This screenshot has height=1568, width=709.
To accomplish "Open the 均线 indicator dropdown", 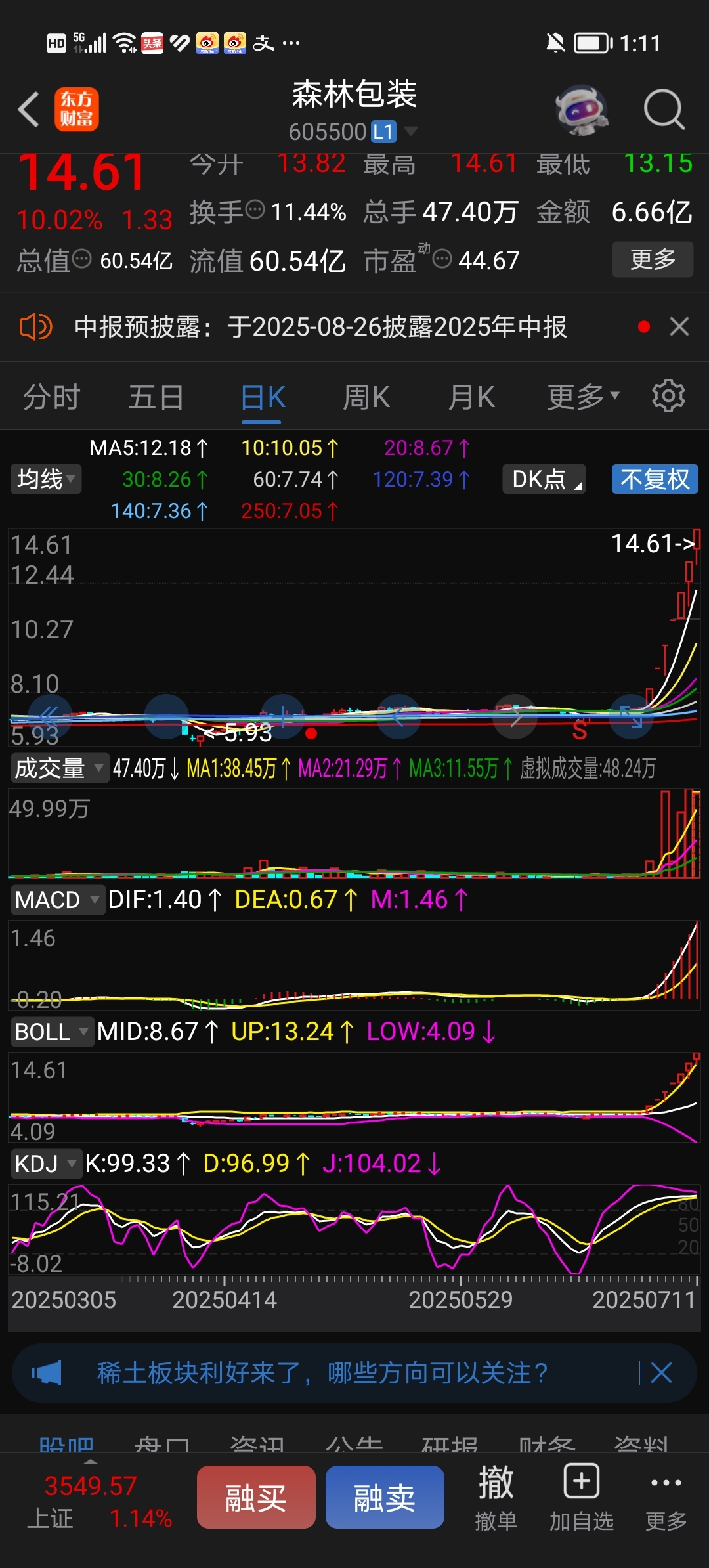I will pos(46,479).
